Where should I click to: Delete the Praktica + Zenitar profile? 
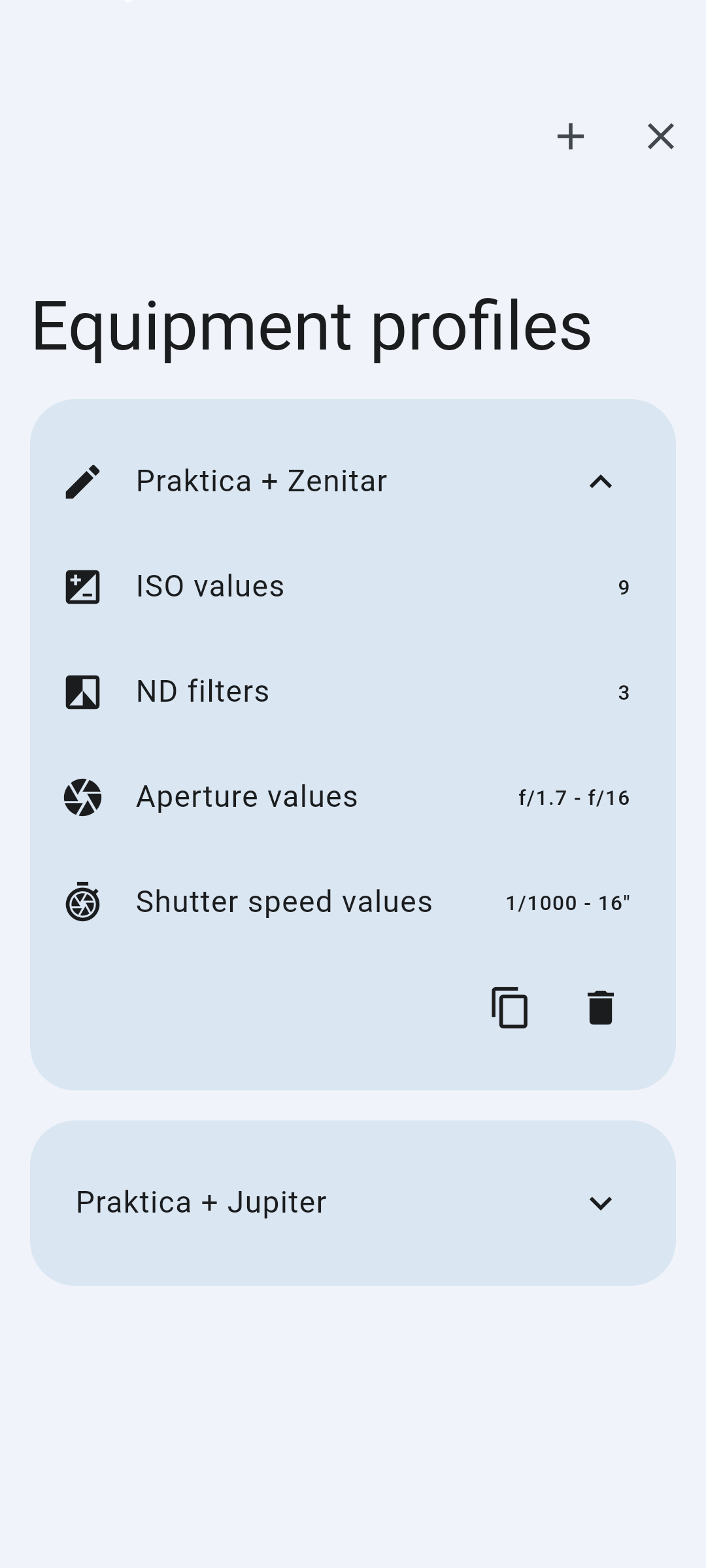tap(600, 1007)
